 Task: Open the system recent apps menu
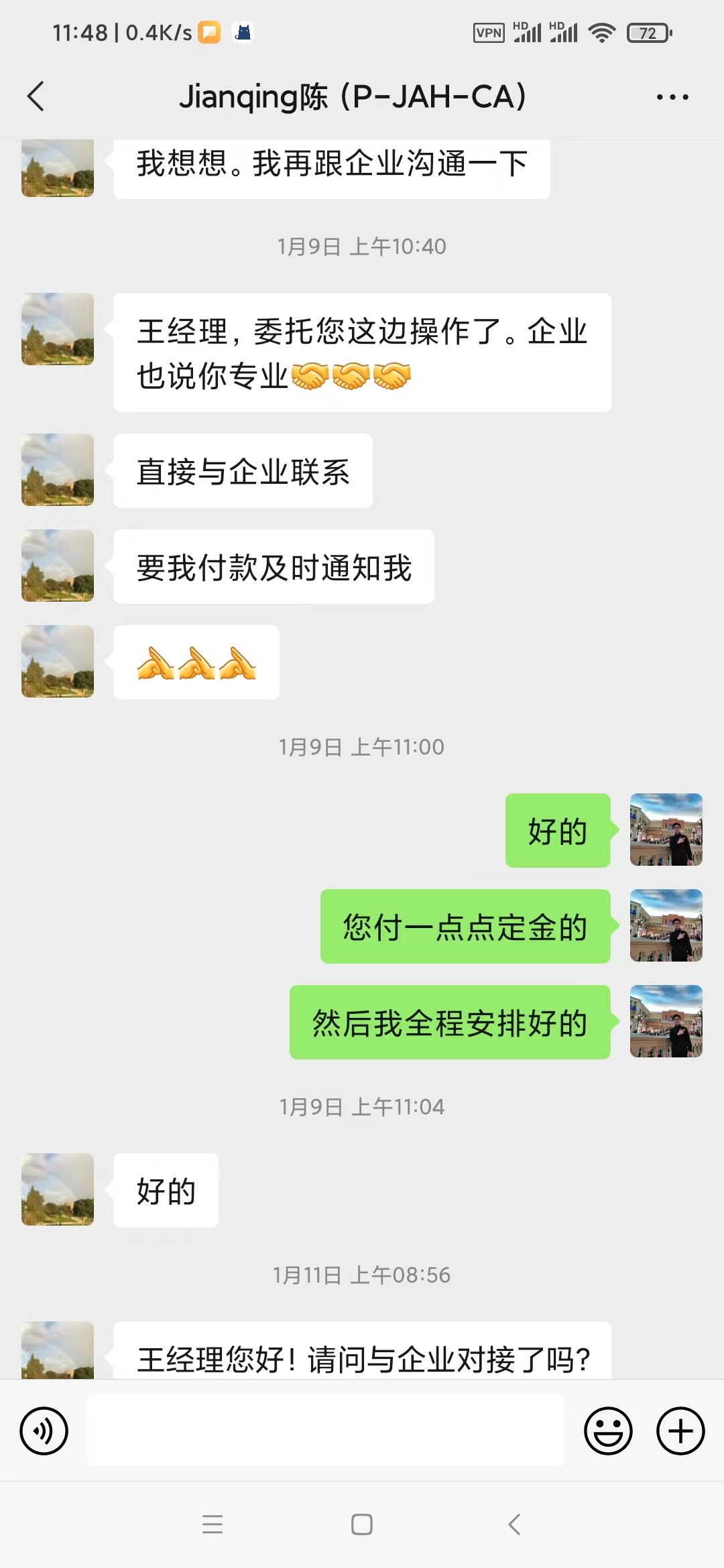coord(213,1524)
